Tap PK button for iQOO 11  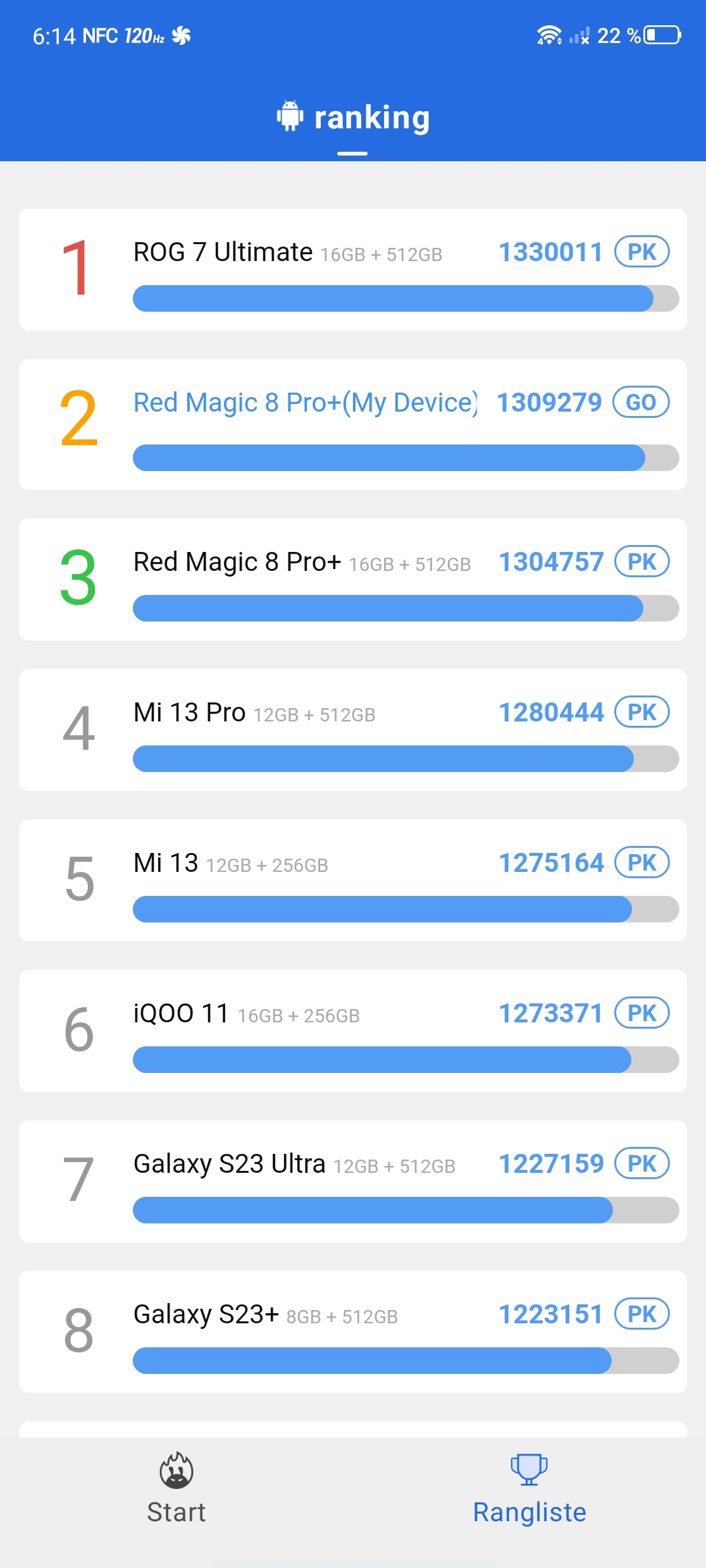point(641,1013)
